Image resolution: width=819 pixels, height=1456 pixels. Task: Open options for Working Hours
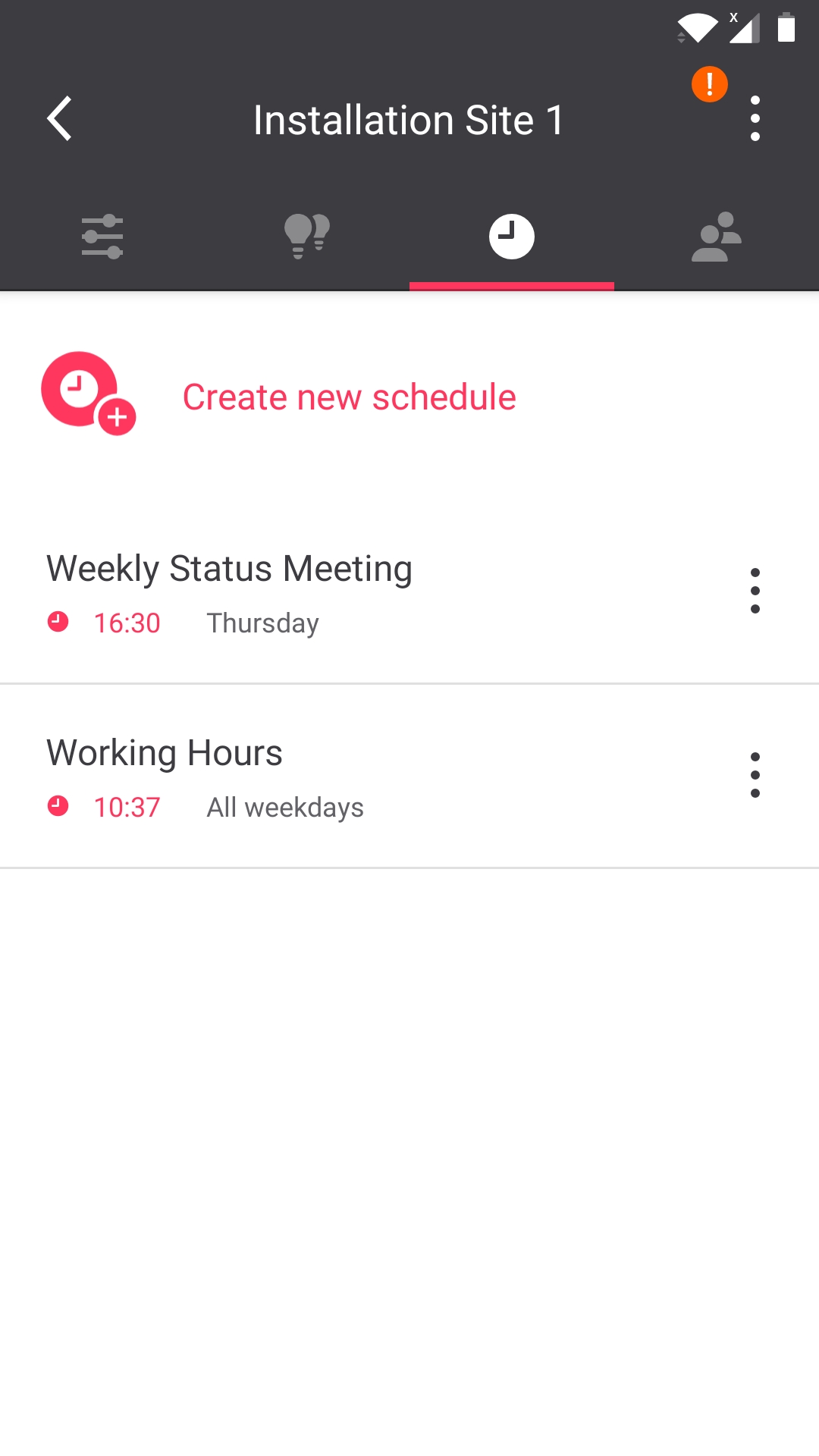755,775
